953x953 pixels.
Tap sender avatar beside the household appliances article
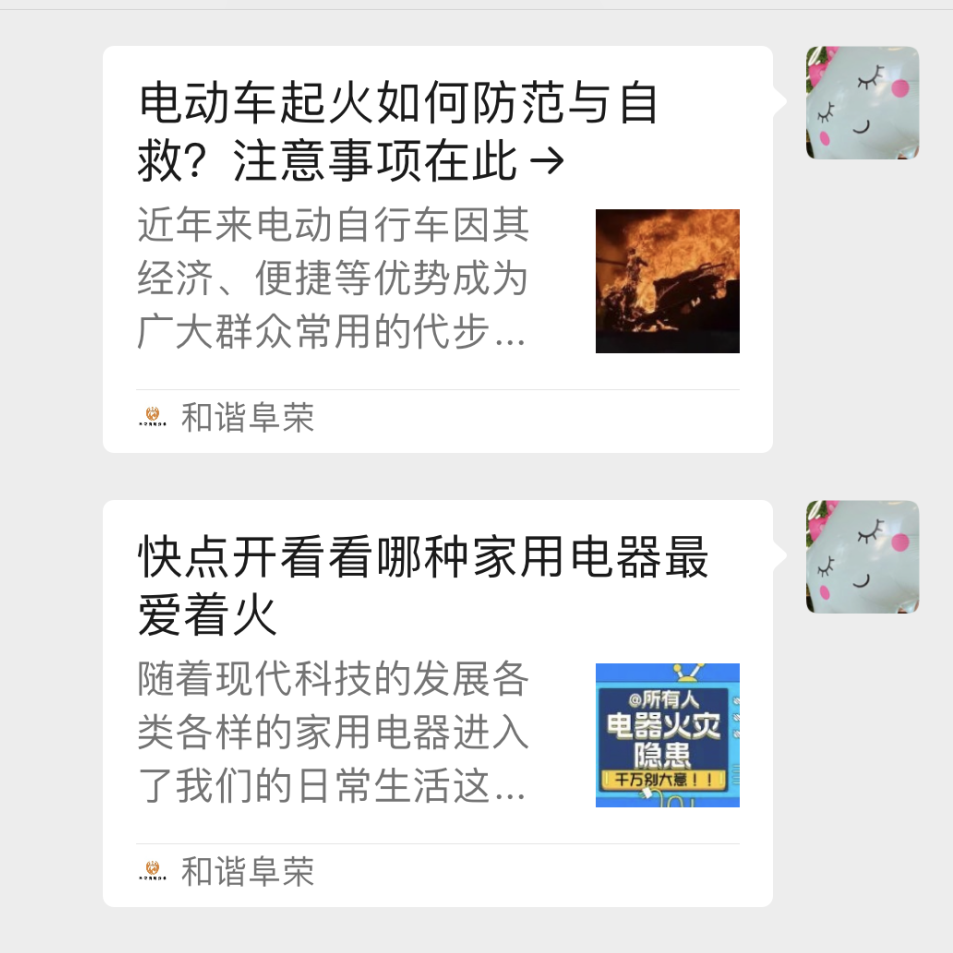pyautogui.click(x=862, y=557)
